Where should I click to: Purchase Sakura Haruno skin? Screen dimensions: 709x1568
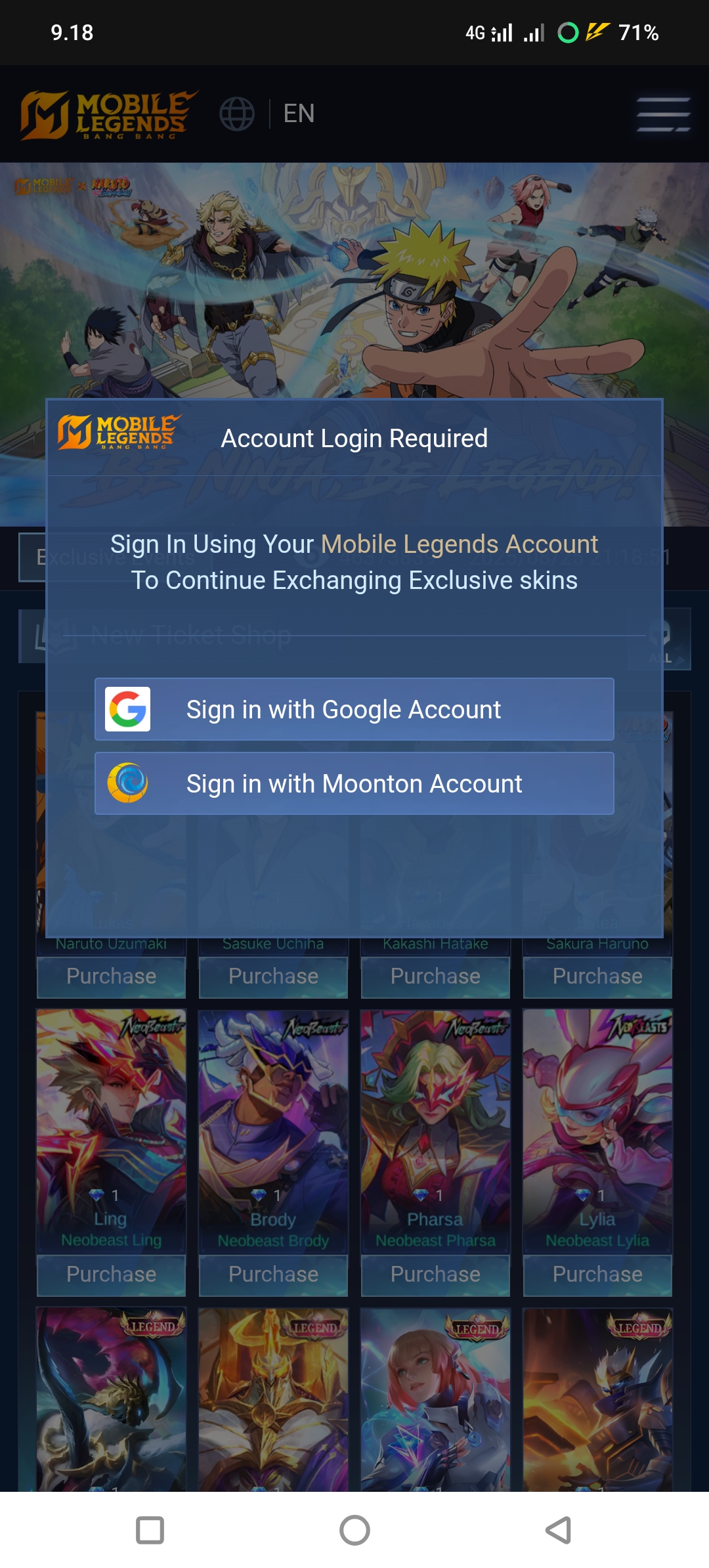click(x=597, y=976)
